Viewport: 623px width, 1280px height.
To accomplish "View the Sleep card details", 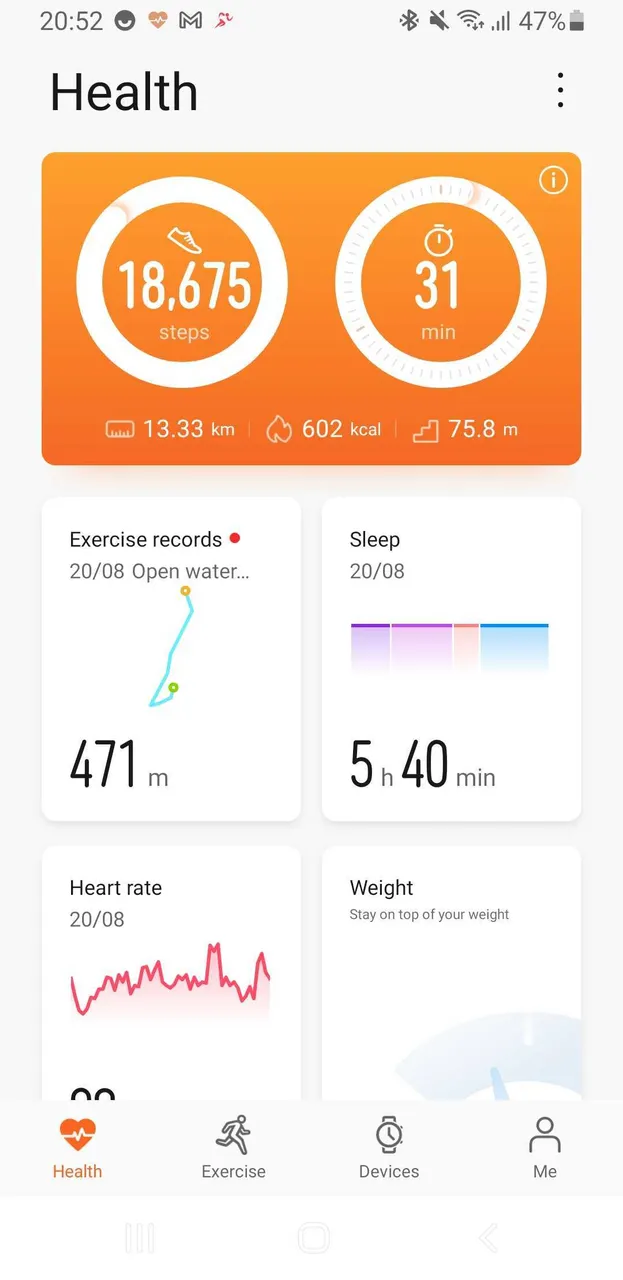I will (x=451, y=659).
